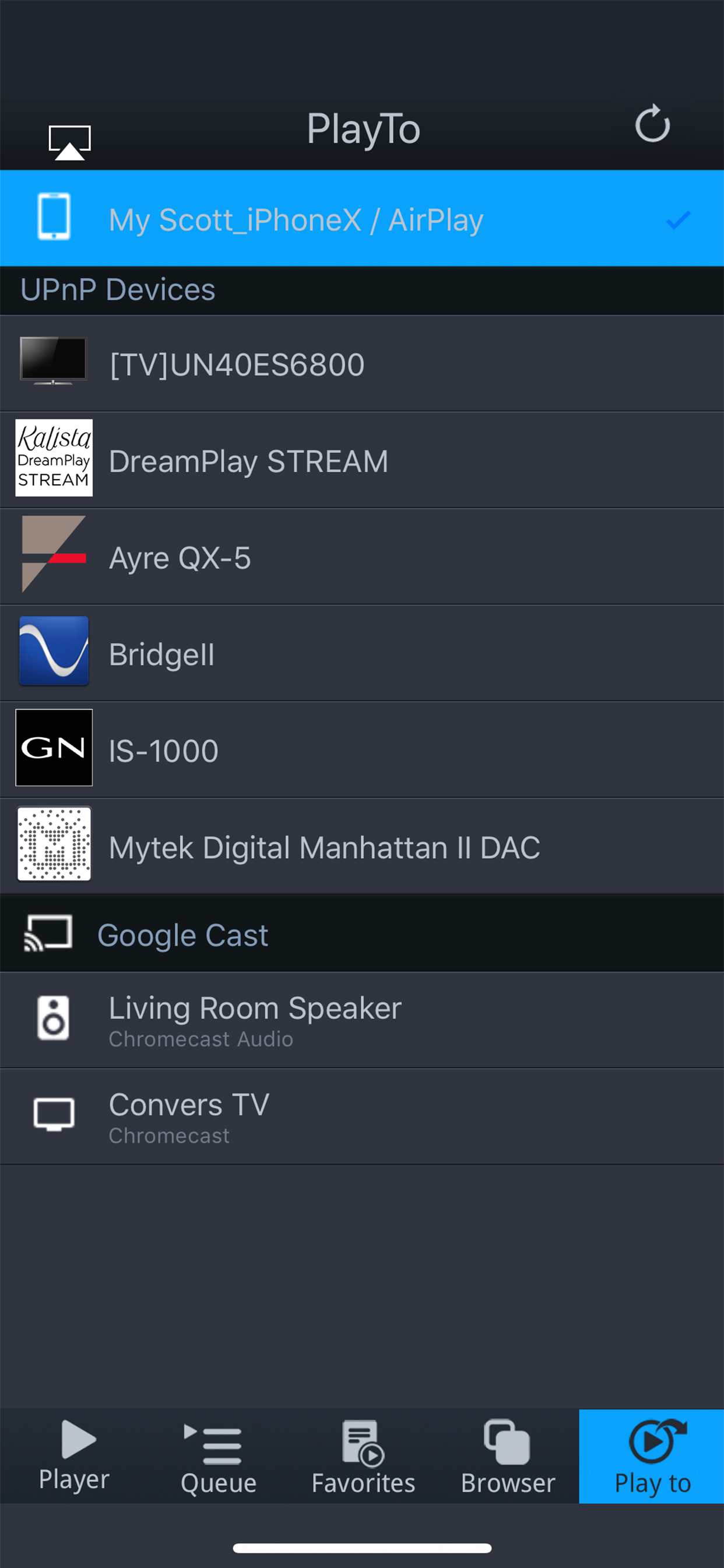Switch to the Browser tab
724x1568 pixels.
click(x=508, y=1456)
